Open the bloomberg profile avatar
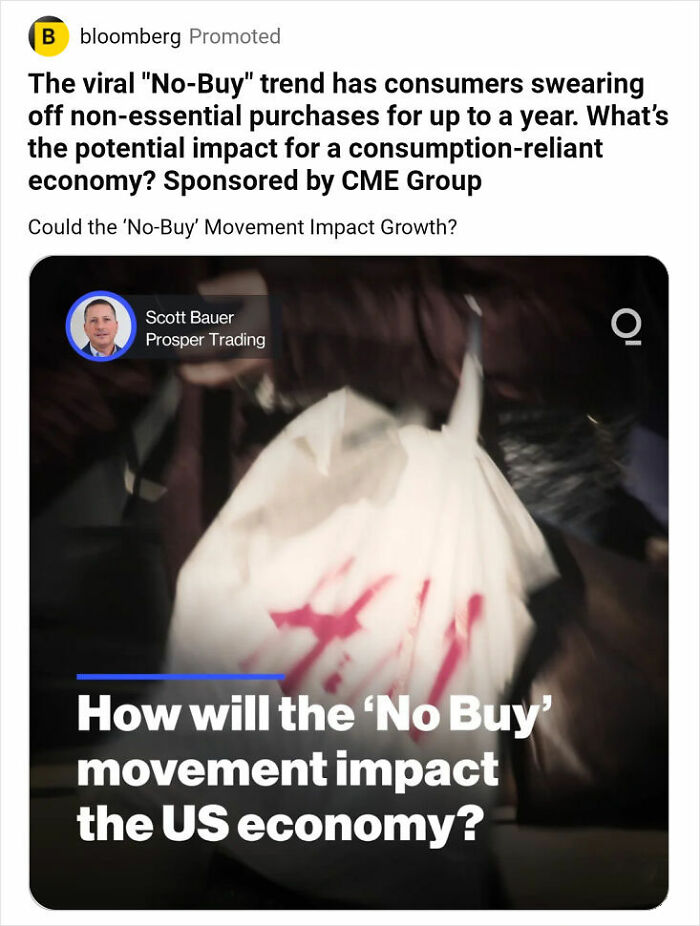This screenshot has width=700, height=926. pyautogui.click(x=48, y=36)
